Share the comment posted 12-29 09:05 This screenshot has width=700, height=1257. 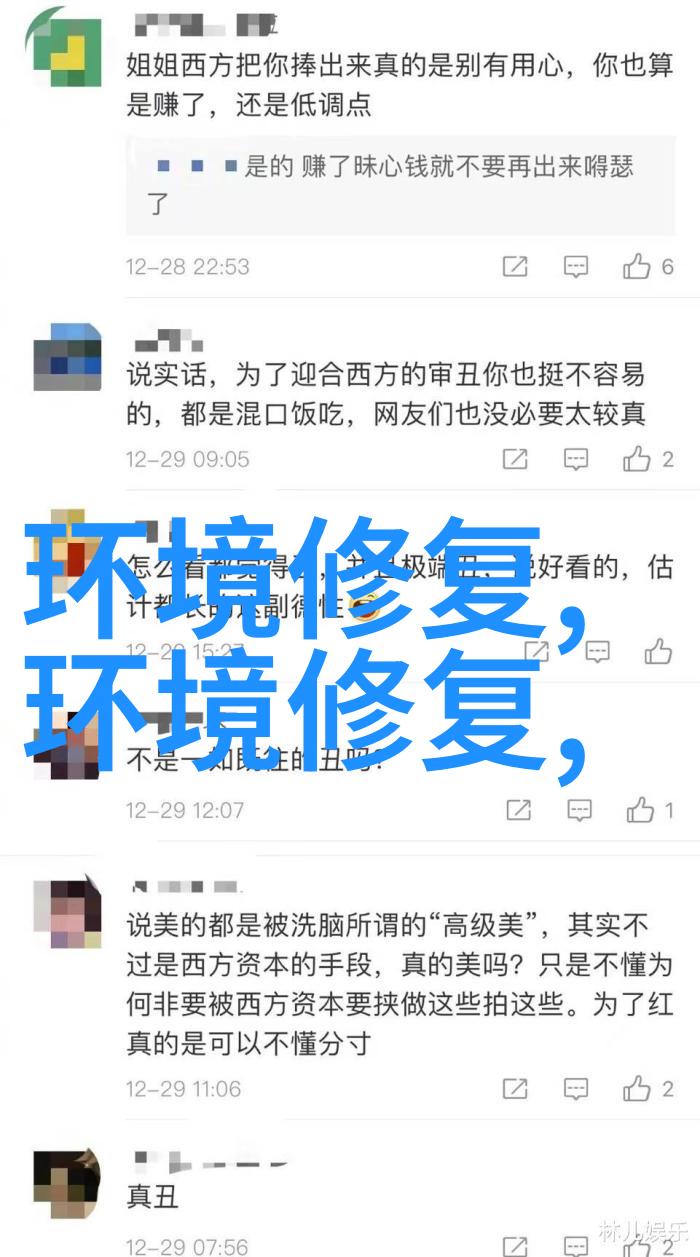coord(515,459)
